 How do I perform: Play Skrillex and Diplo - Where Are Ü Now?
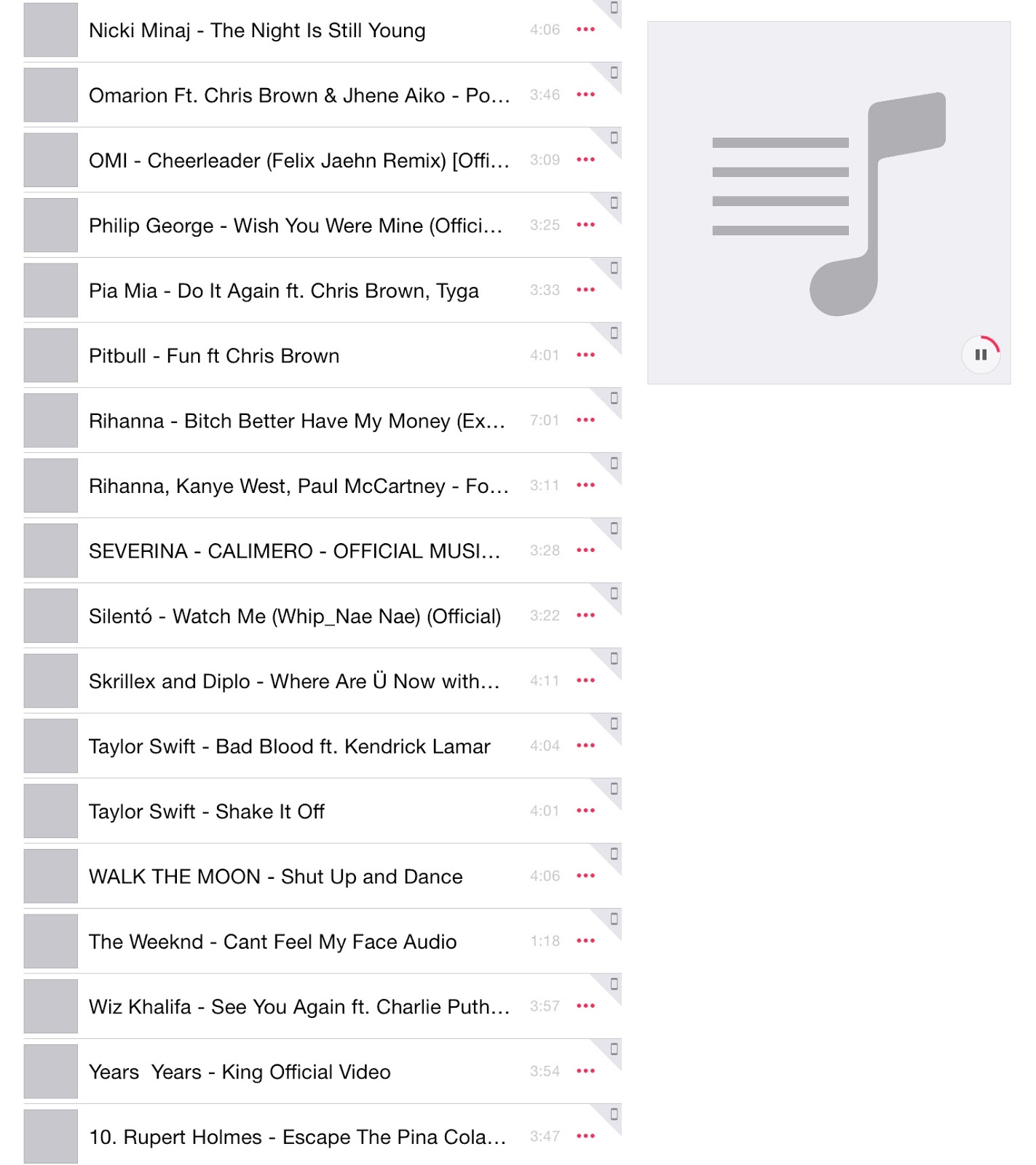coord(294,682)
